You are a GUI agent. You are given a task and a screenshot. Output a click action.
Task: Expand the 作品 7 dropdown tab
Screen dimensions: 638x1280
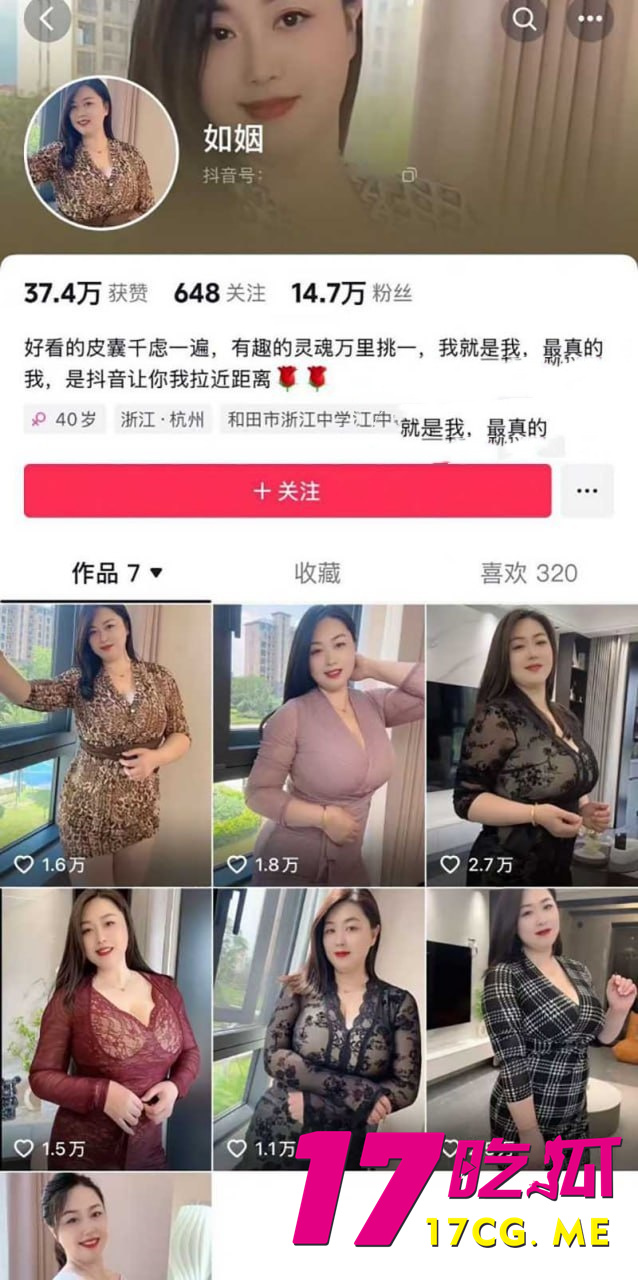(x=116, y=573)
